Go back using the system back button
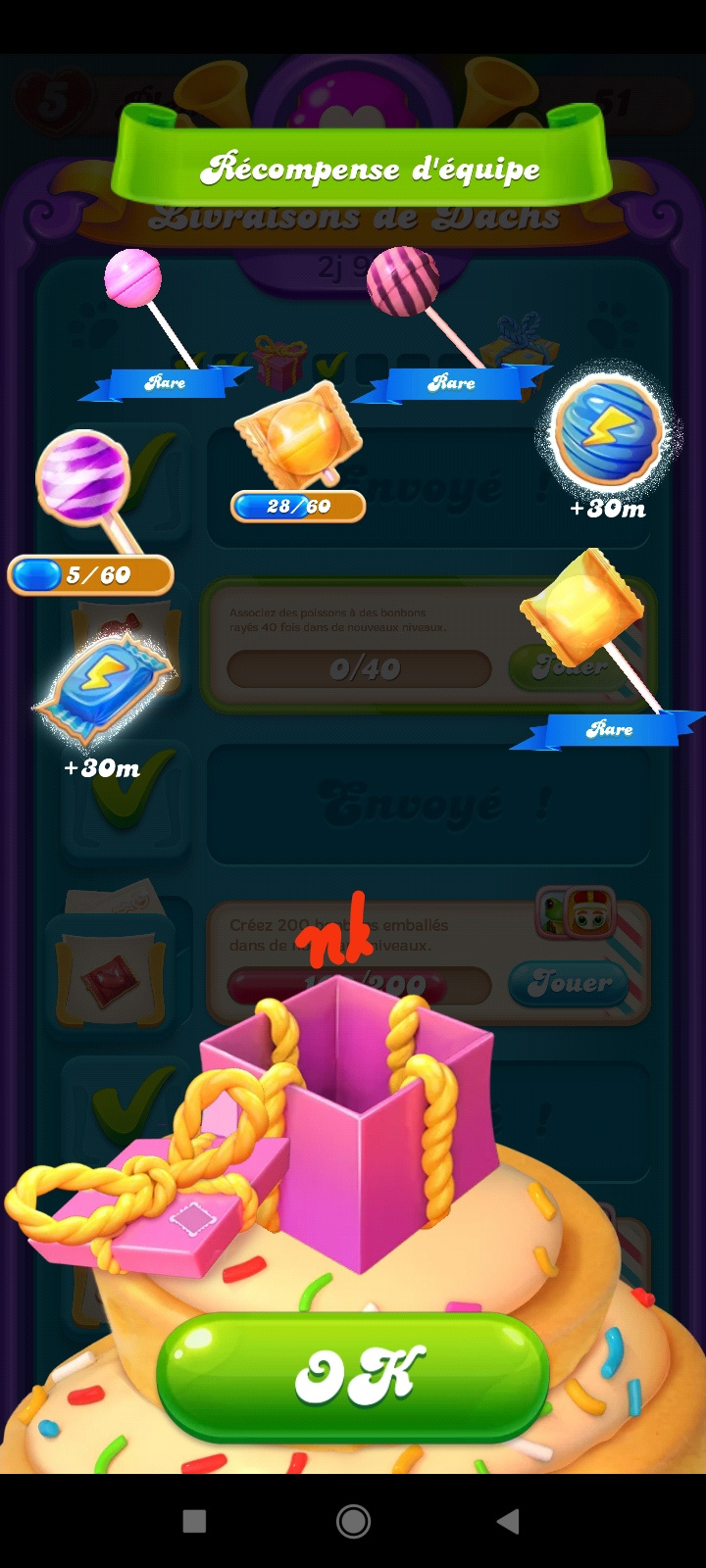Image resolution: width=706 pixels, height=1568 pixels. 508,1521
